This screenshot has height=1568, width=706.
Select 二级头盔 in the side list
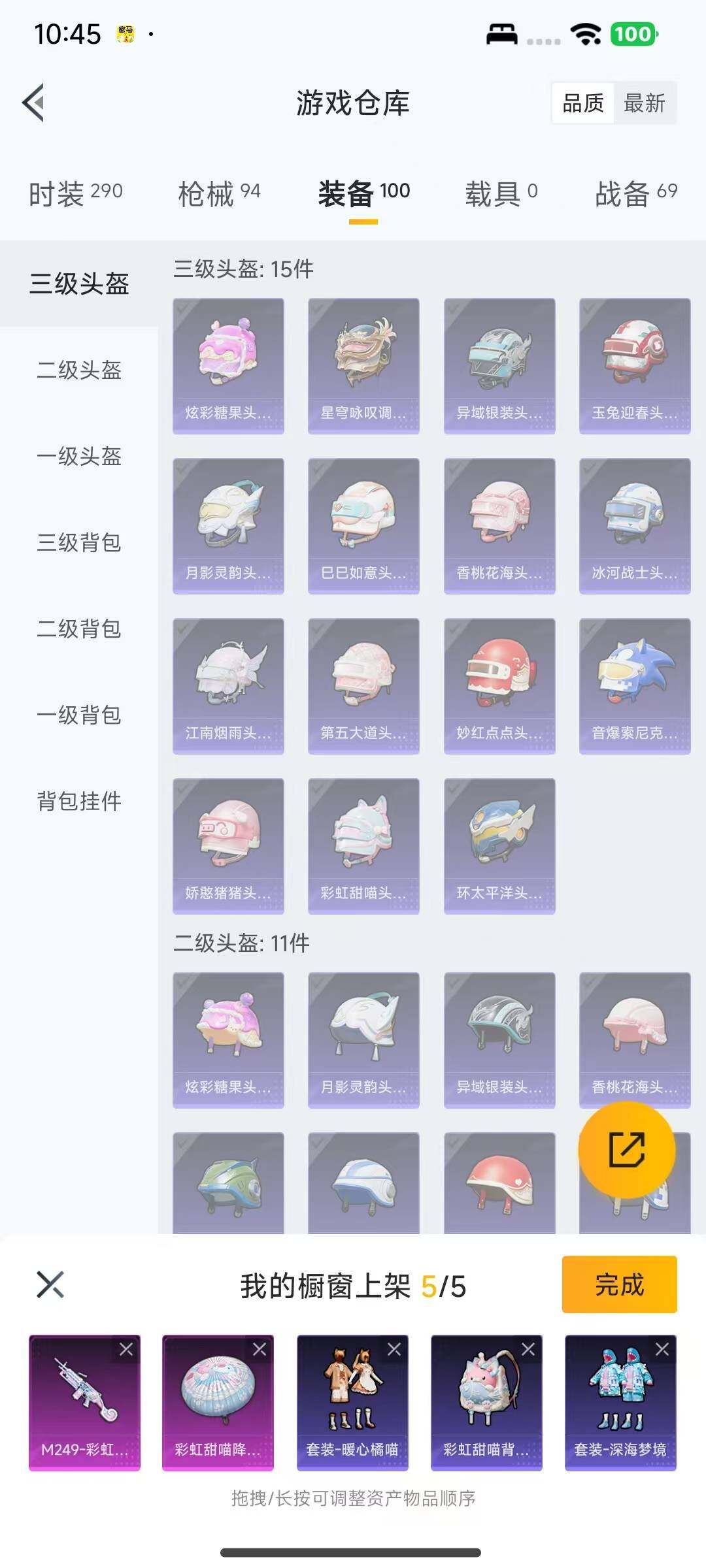(x=79, y=370)
